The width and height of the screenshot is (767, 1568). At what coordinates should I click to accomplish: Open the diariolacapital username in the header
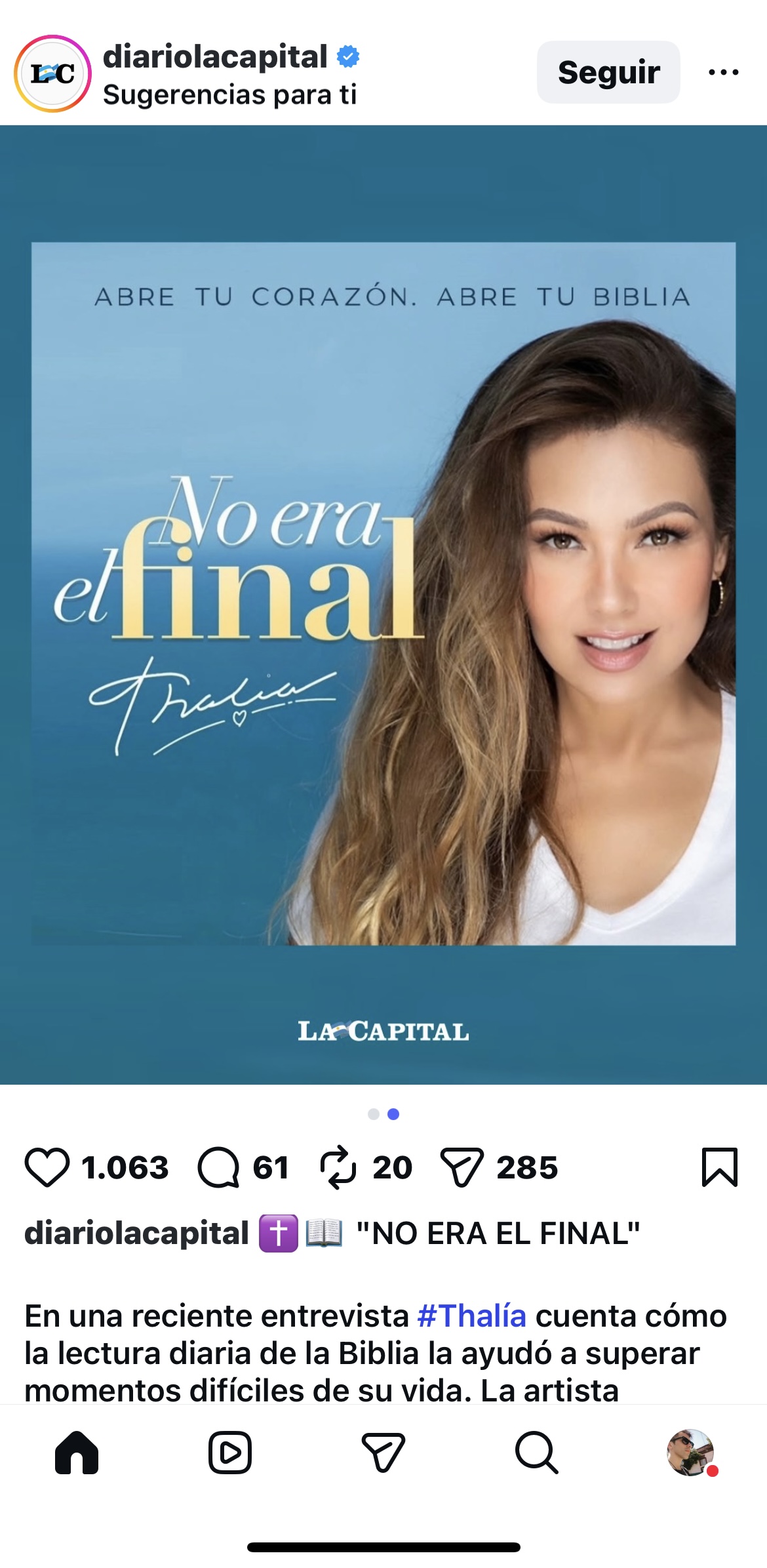[x=215, y=56]
